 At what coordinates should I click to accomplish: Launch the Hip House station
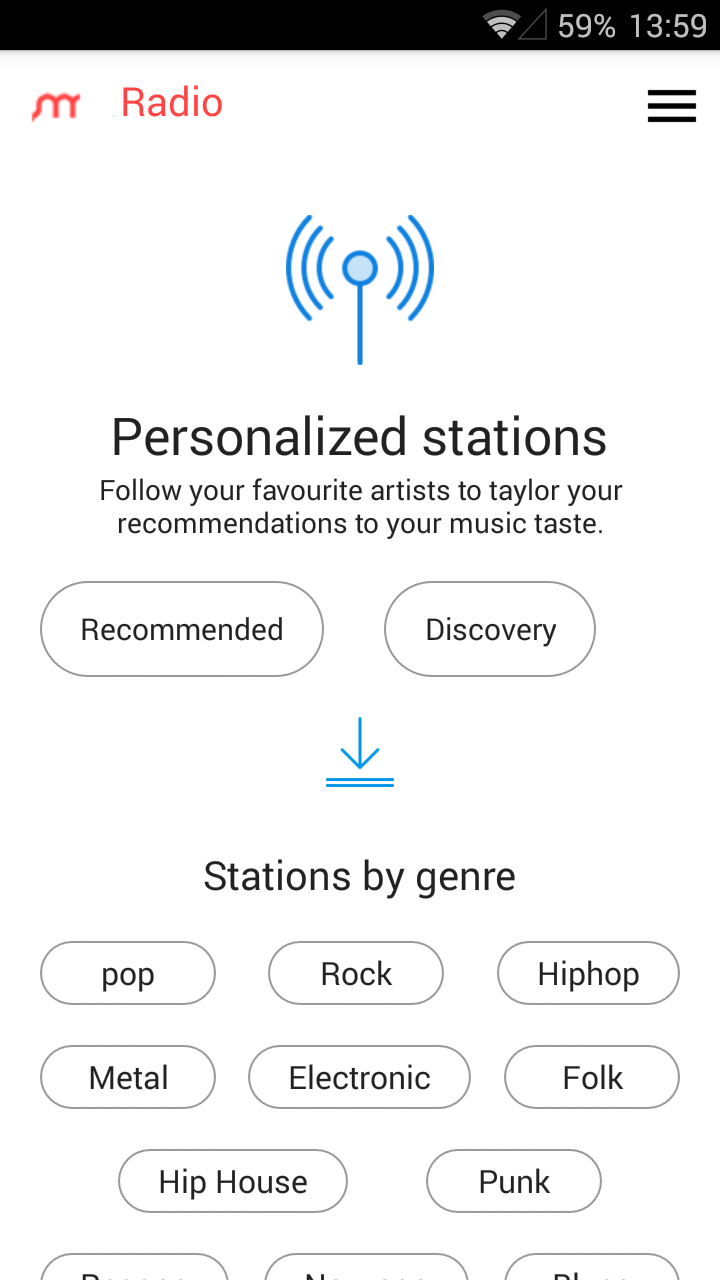click(233, 1181)
